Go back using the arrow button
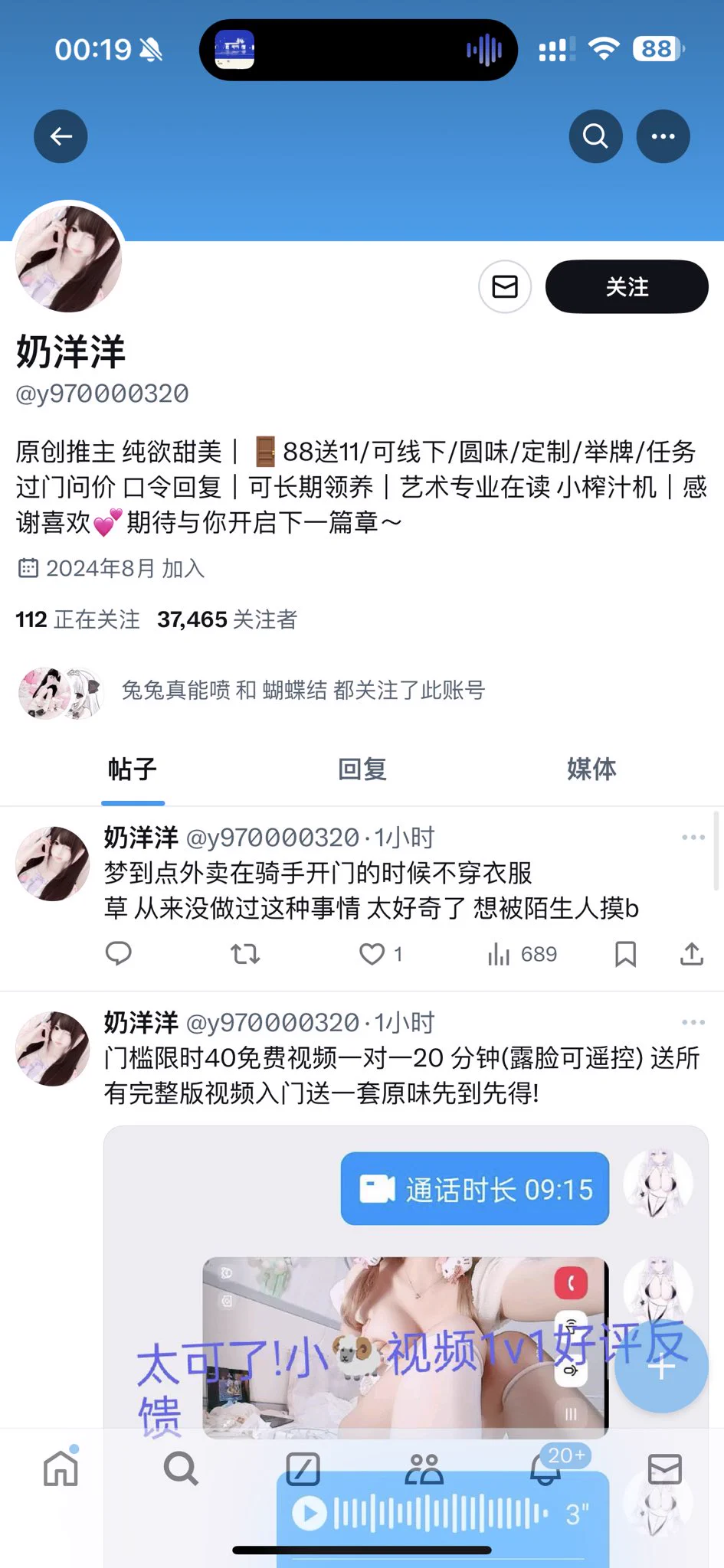 coord(61,136)
